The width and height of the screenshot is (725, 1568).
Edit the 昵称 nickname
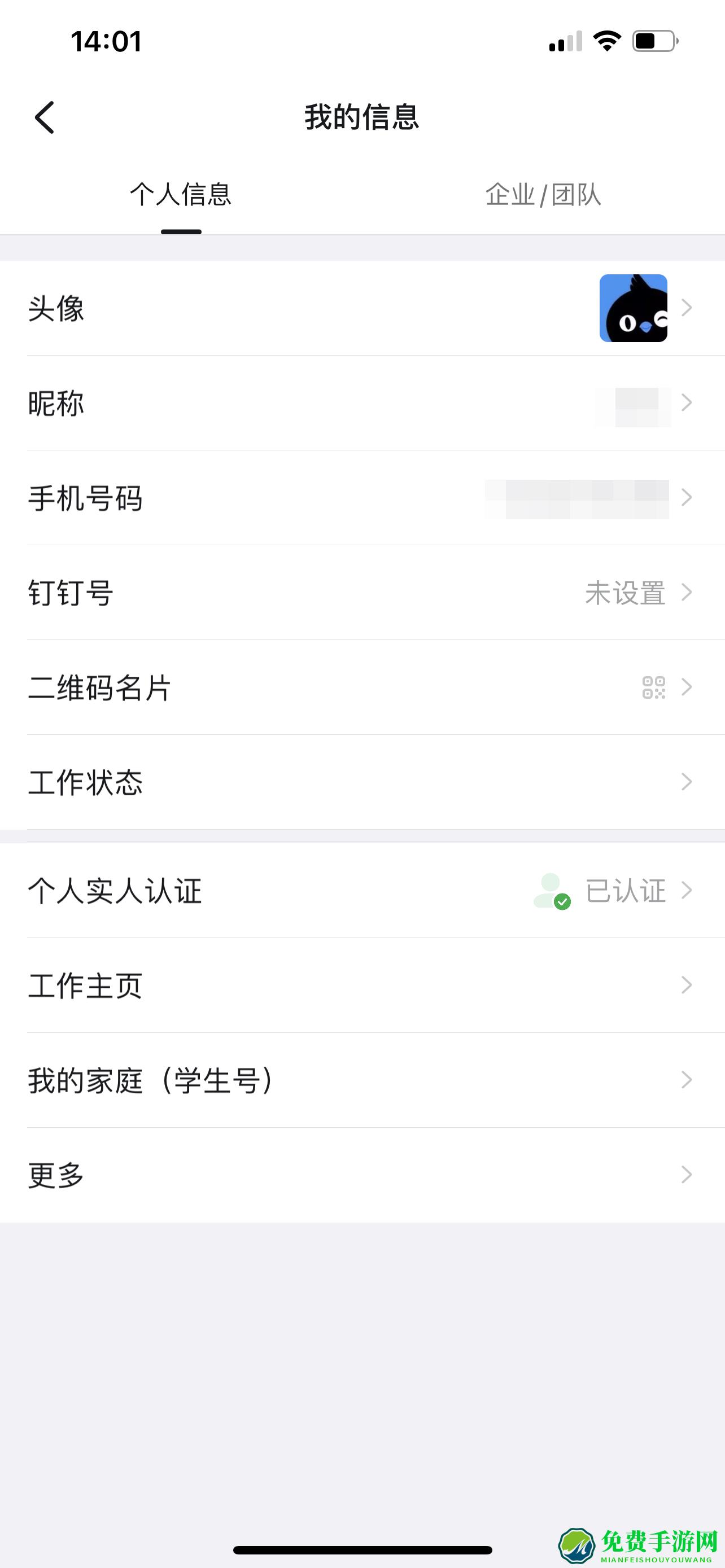coord(362,403)
